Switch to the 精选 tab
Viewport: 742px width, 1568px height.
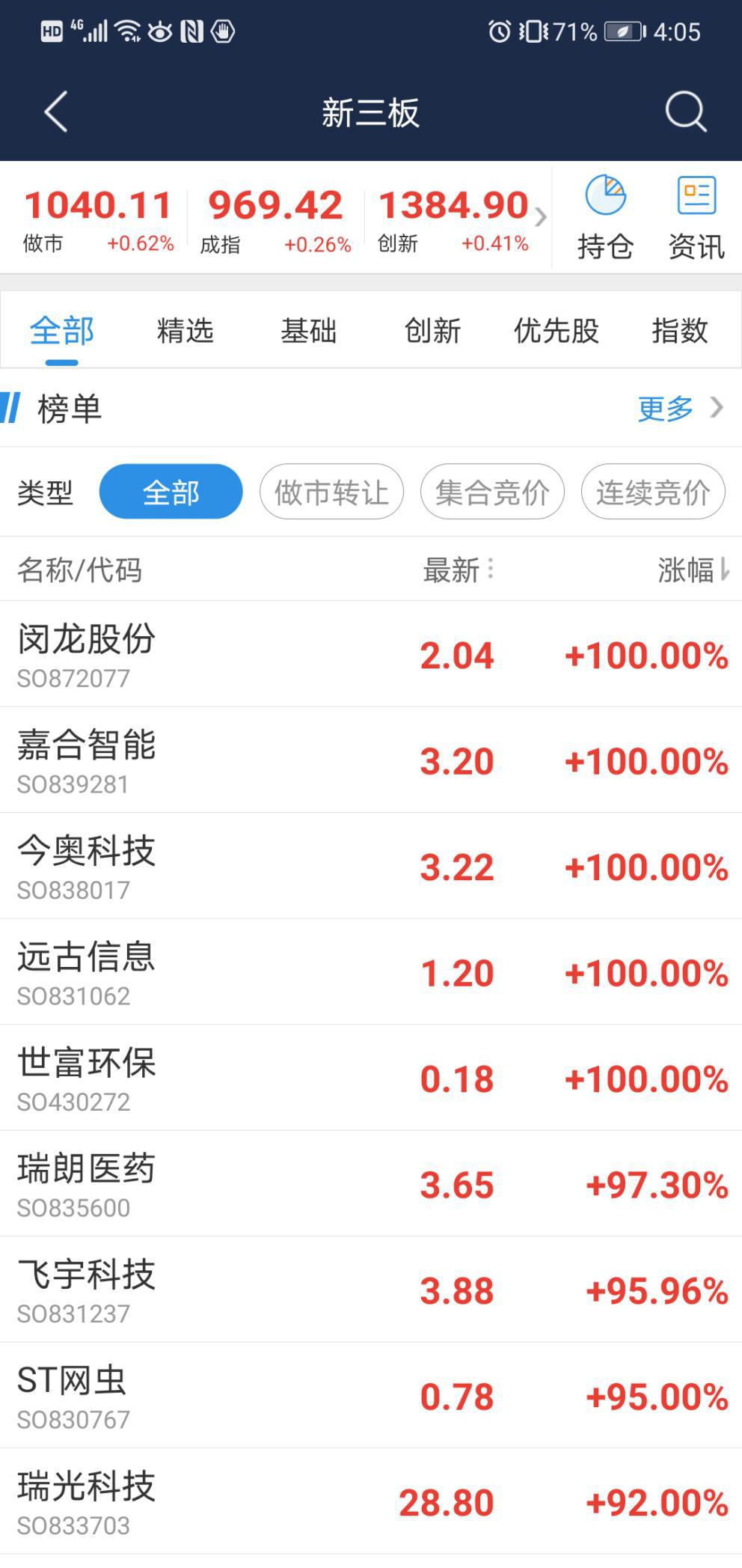(x=185, y=330)
